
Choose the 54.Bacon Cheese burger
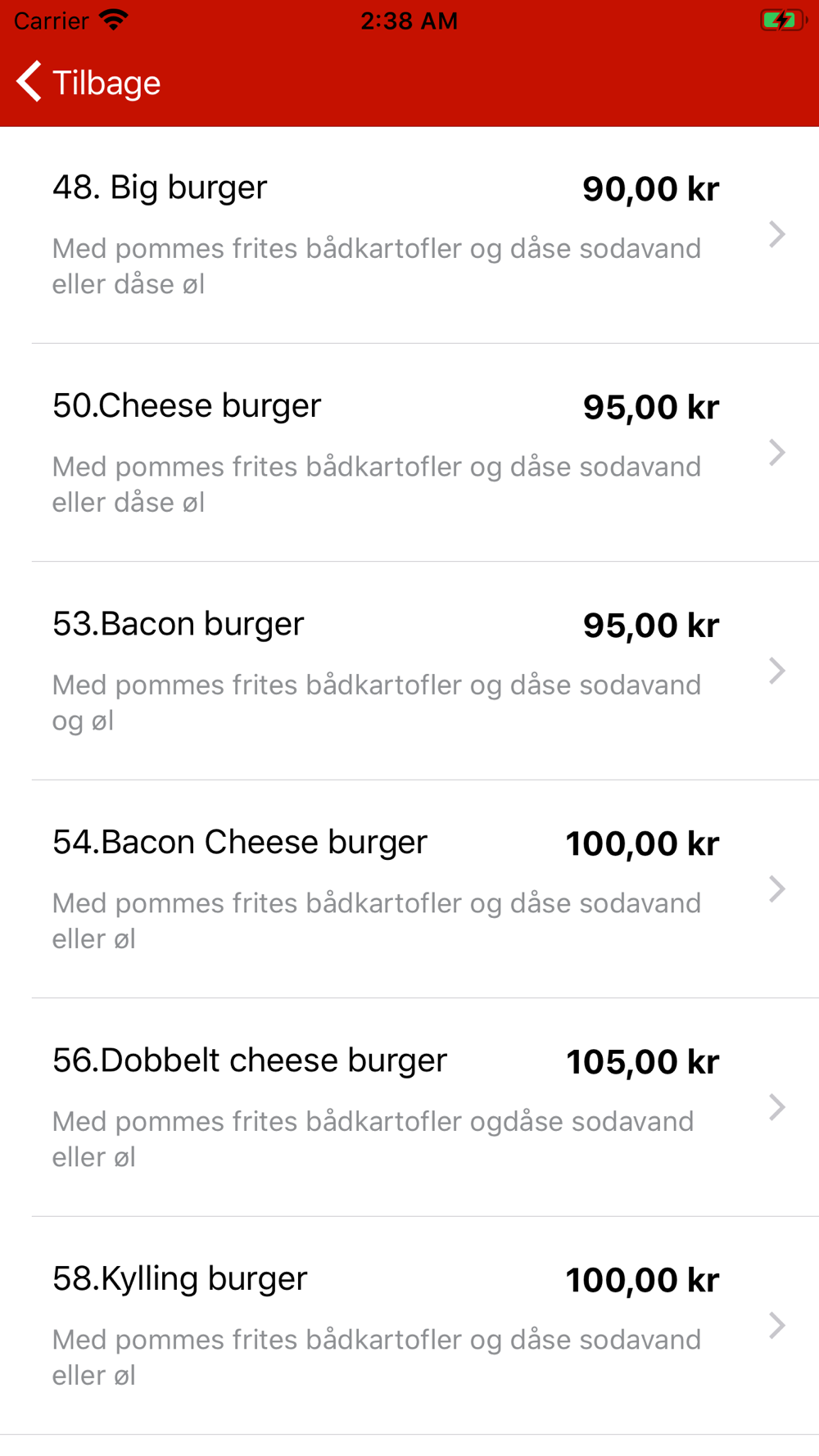click(x=409, y=889)
